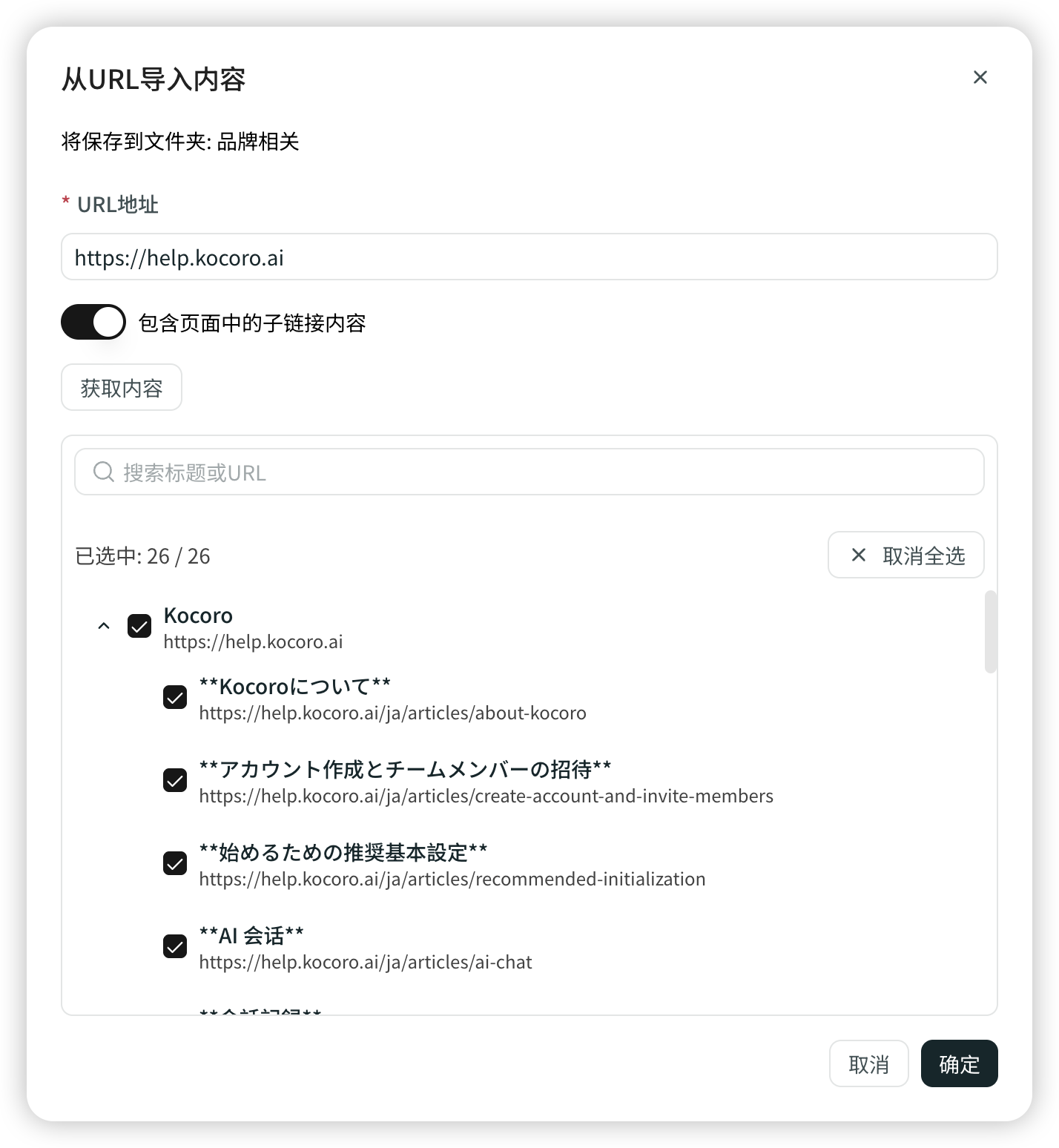This screenshot has height=1148, width=1059.
Task: Close the URL import dialog
Action: 980,77
